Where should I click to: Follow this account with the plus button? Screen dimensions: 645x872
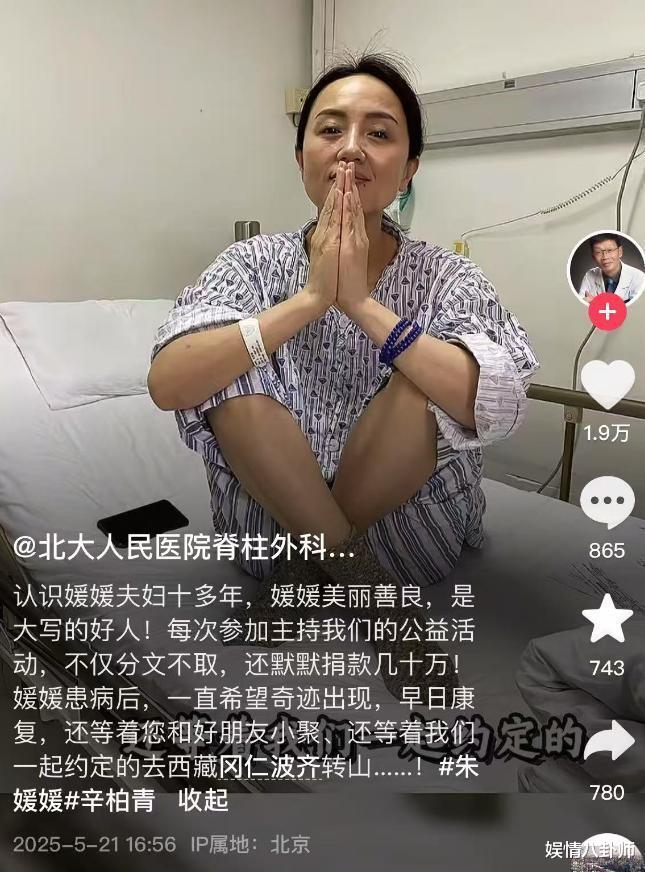pos(606,312)
